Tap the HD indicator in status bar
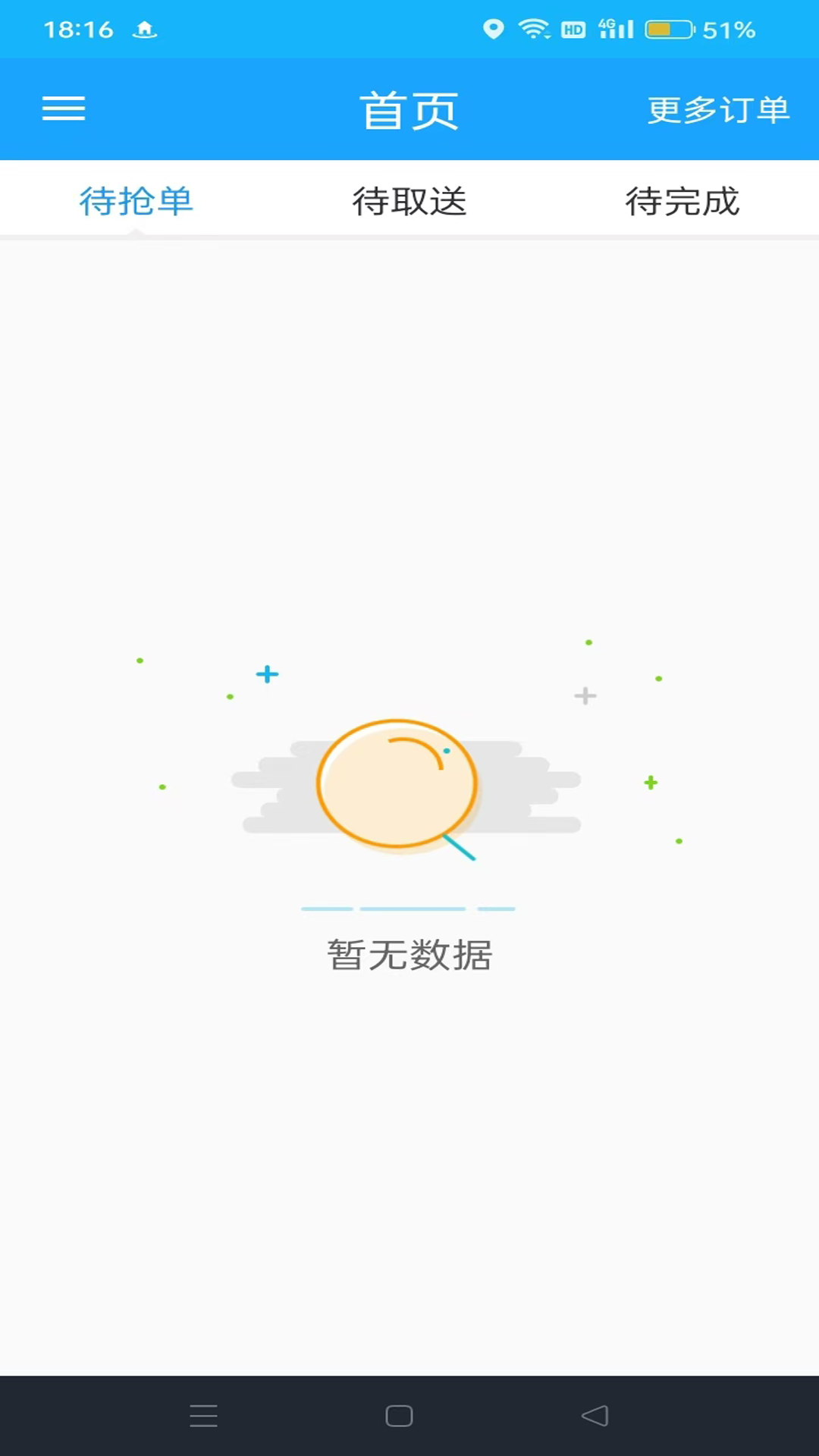The height and width of the screenshot is (1456, 819). pyautogui.click(x=574, y=29)
